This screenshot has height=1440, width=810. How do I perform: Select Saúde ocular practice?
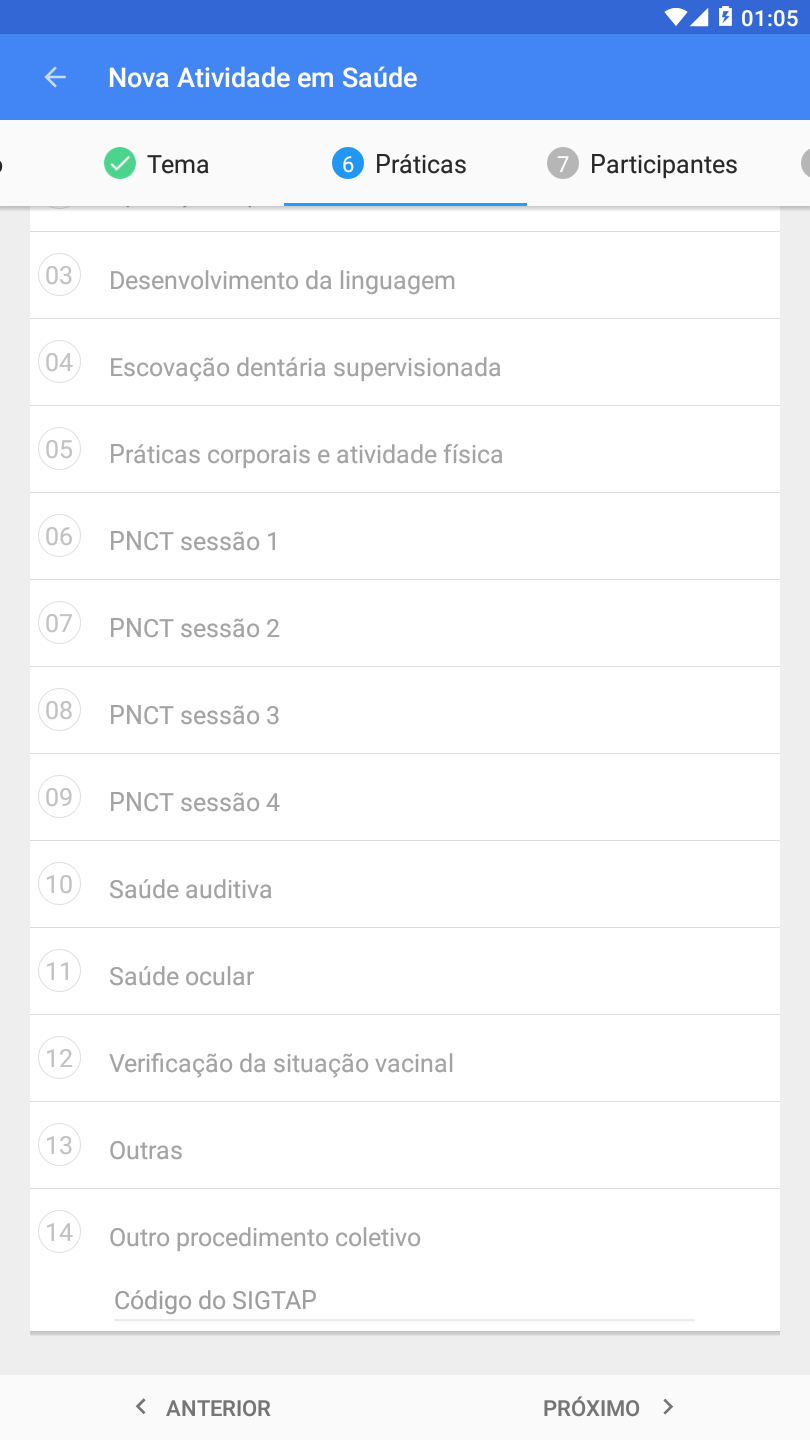point(405,972)
